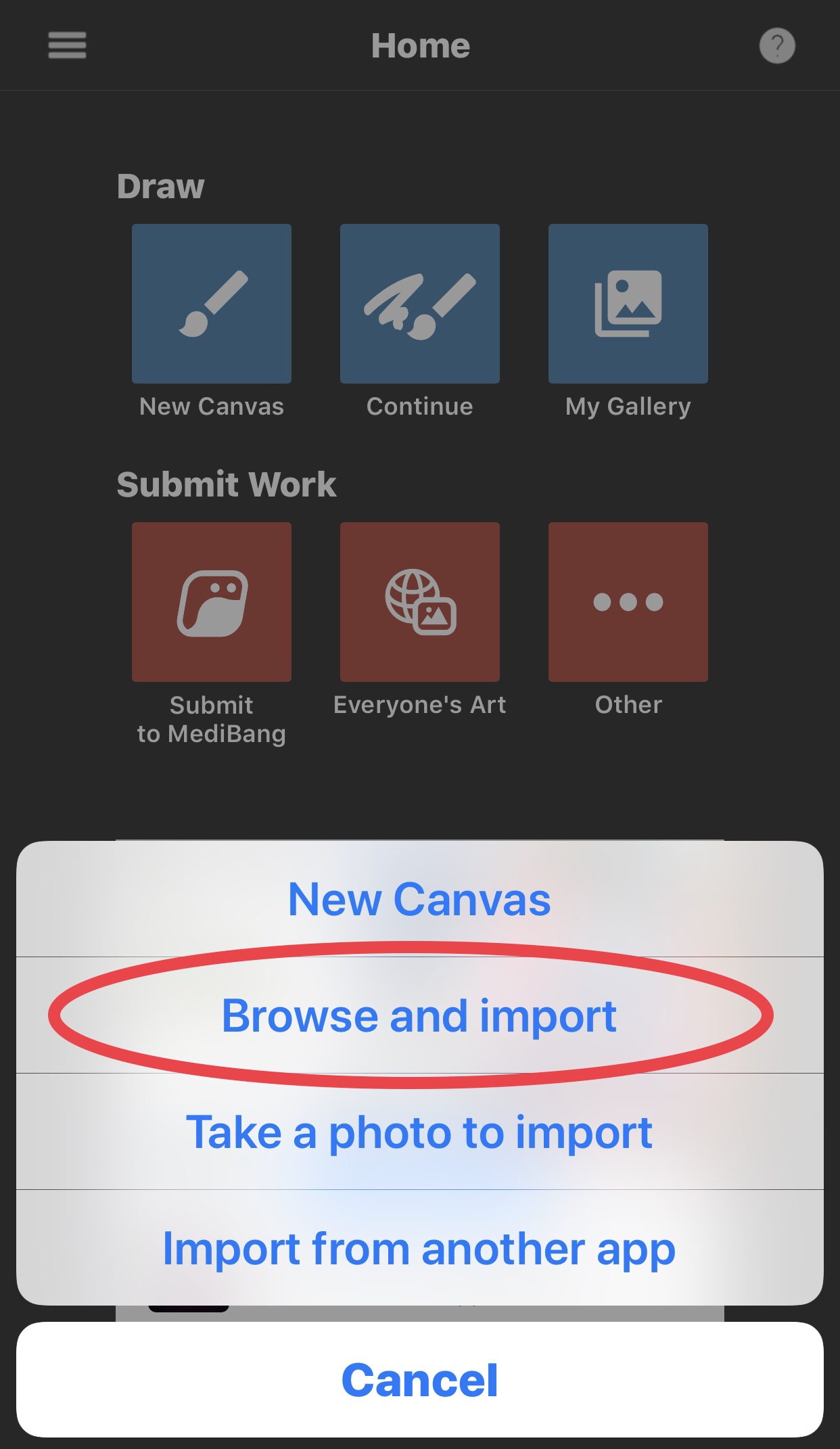840x1449 pixels.
Task: Select Browse and import
Action: click(419, 1015)
